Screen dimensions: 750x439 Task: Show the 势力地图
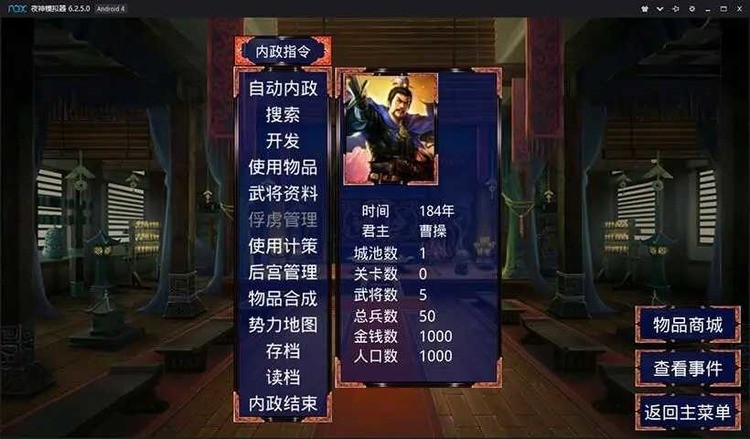click(x=283, y=325)
